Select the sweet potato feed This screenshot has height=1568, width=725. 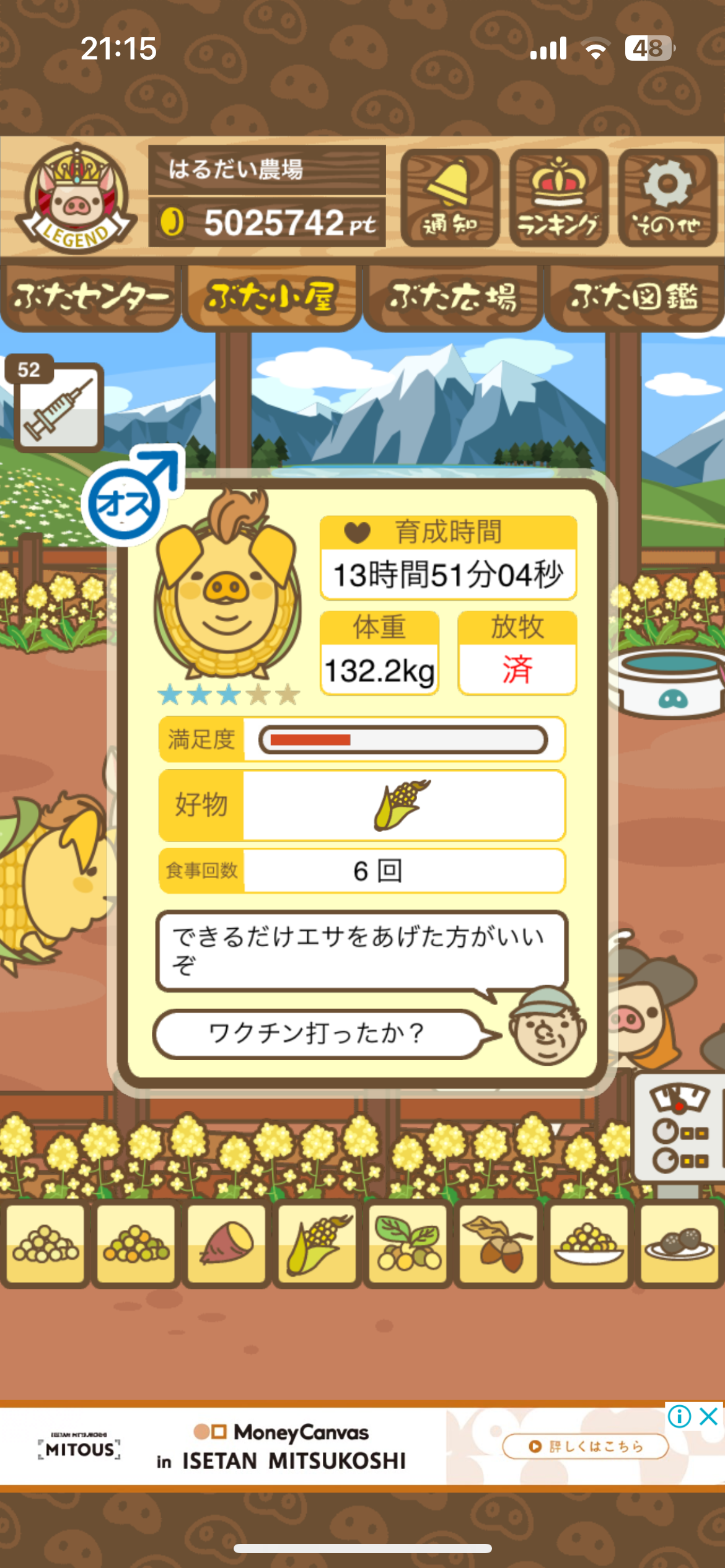[x=227, y=1244]
